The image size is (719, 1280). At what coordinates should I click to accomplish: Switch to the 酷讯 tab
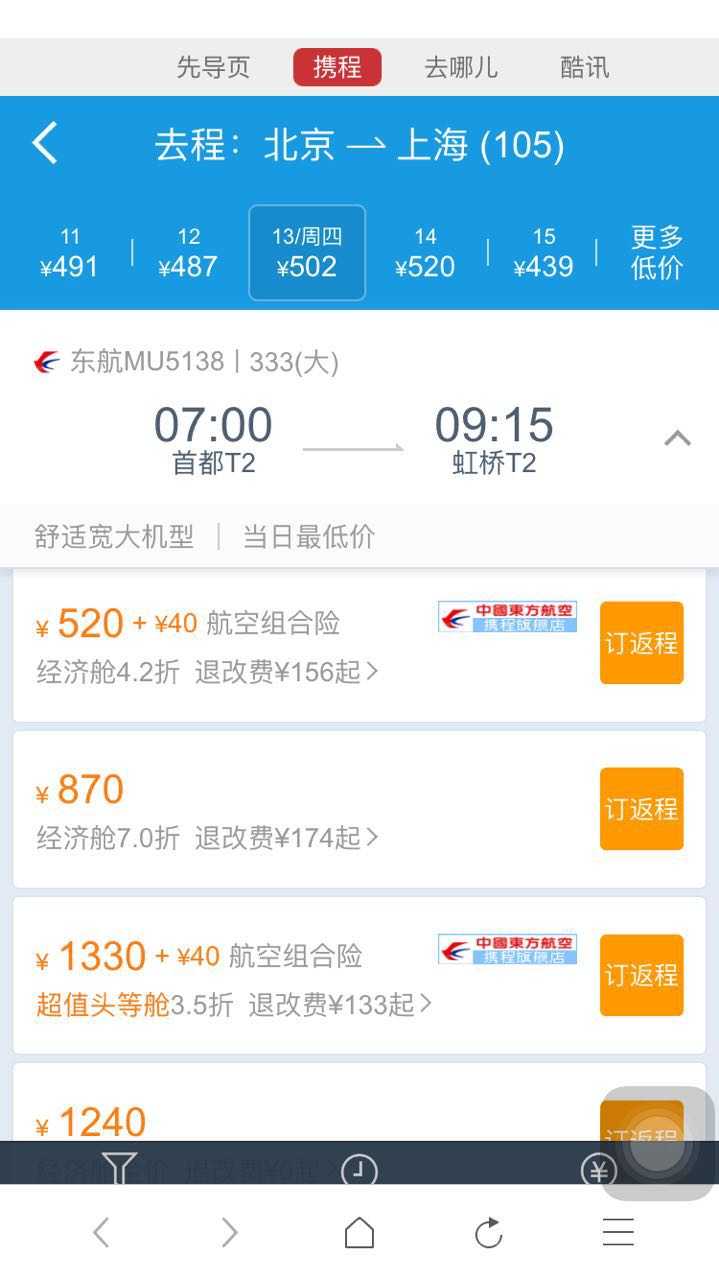click(585, 67)
